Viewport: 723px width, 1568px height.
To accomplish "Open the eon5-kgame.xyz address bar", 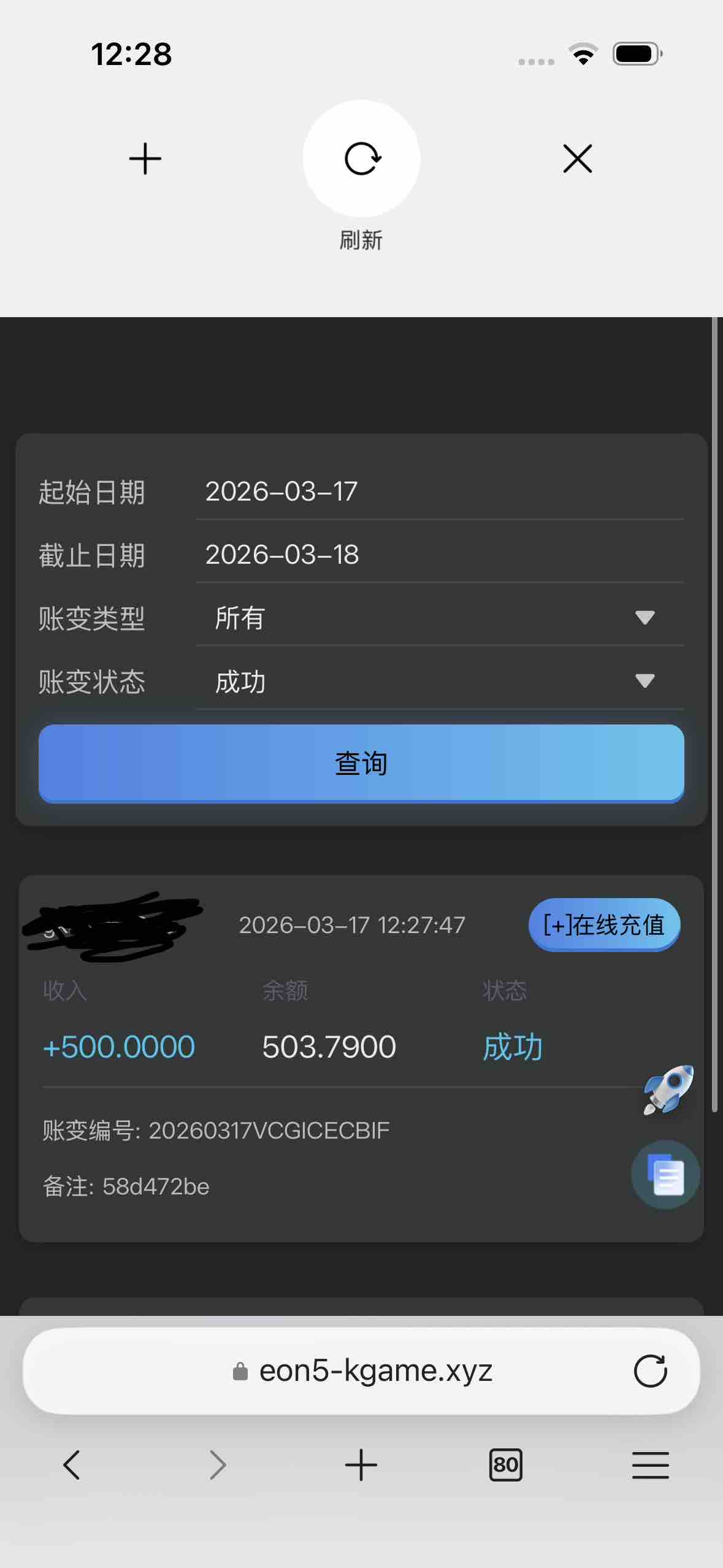I will coord(374,1370).
